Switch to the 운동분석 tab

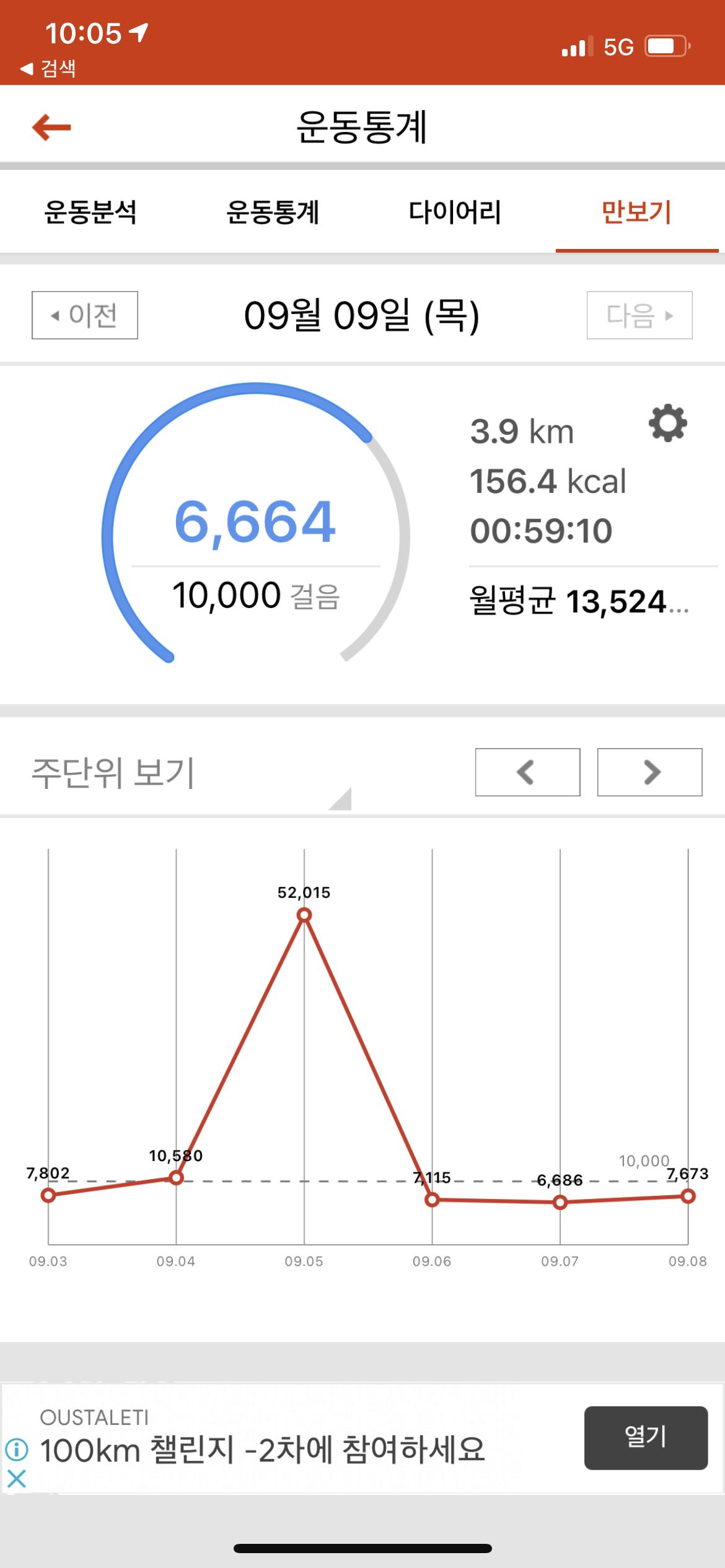pos(90,212)
